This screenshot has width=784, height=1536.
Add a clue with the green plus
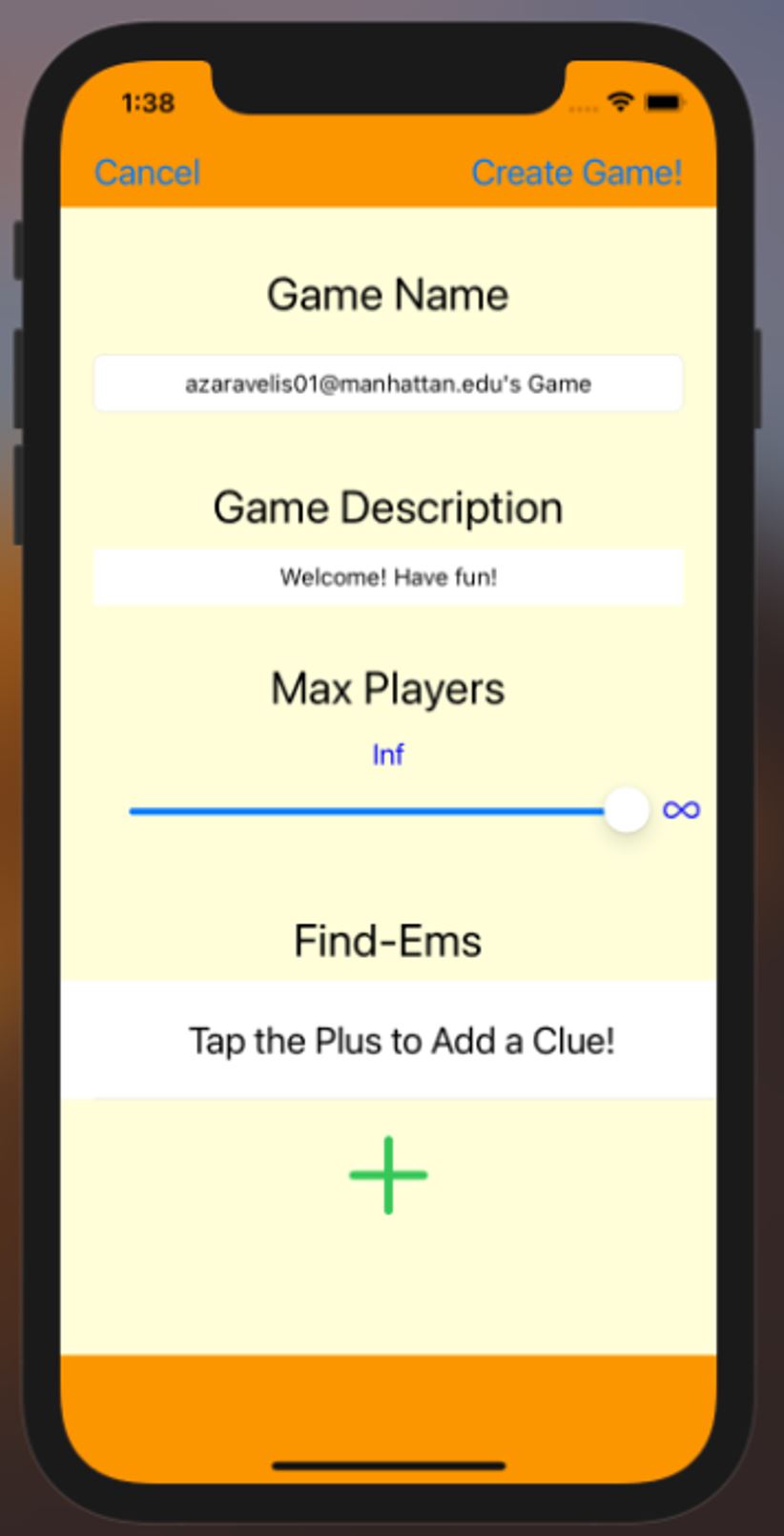(x=387, y=1175)
